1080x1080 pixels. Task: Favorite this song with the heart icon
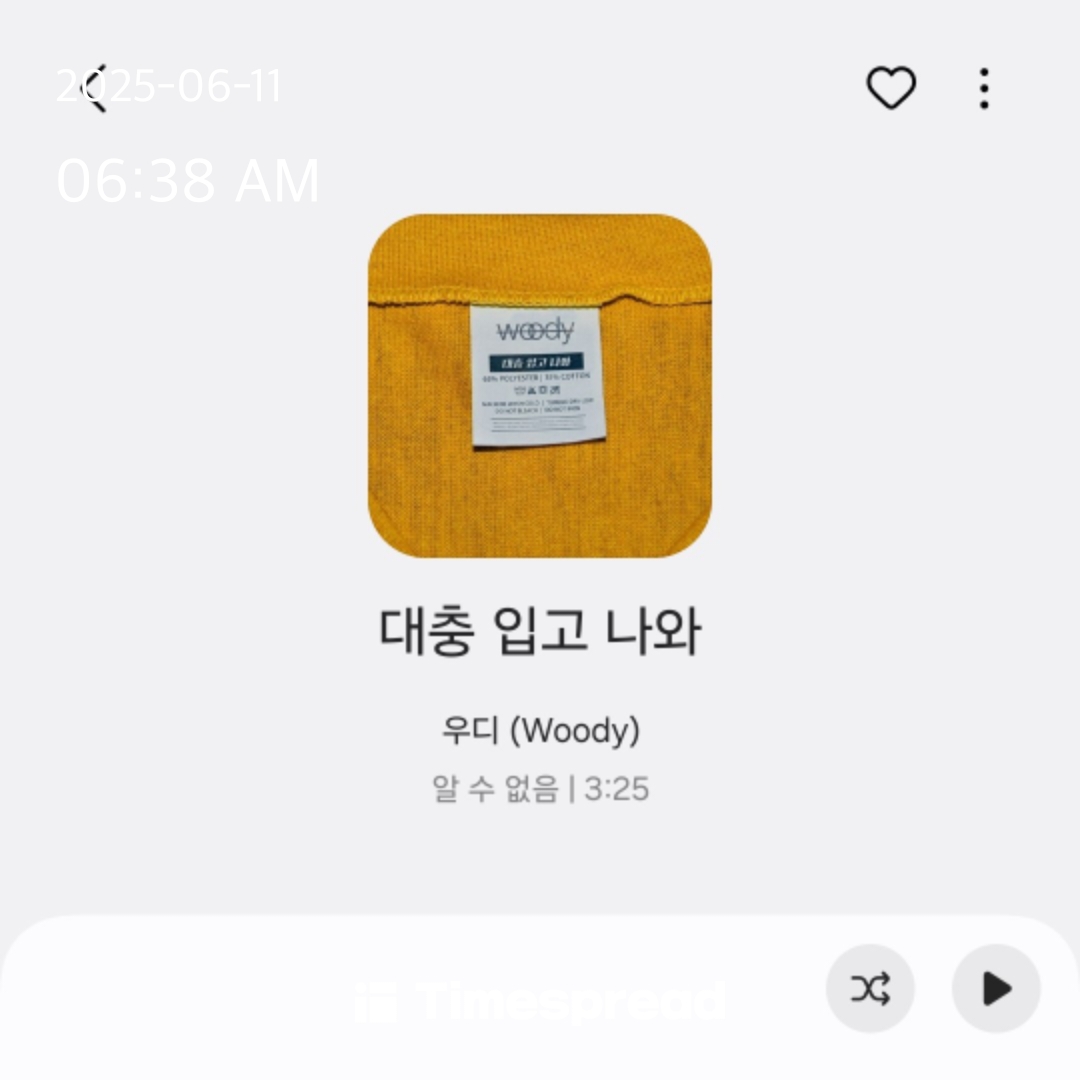pyautogui.click(x=890, y=88)
